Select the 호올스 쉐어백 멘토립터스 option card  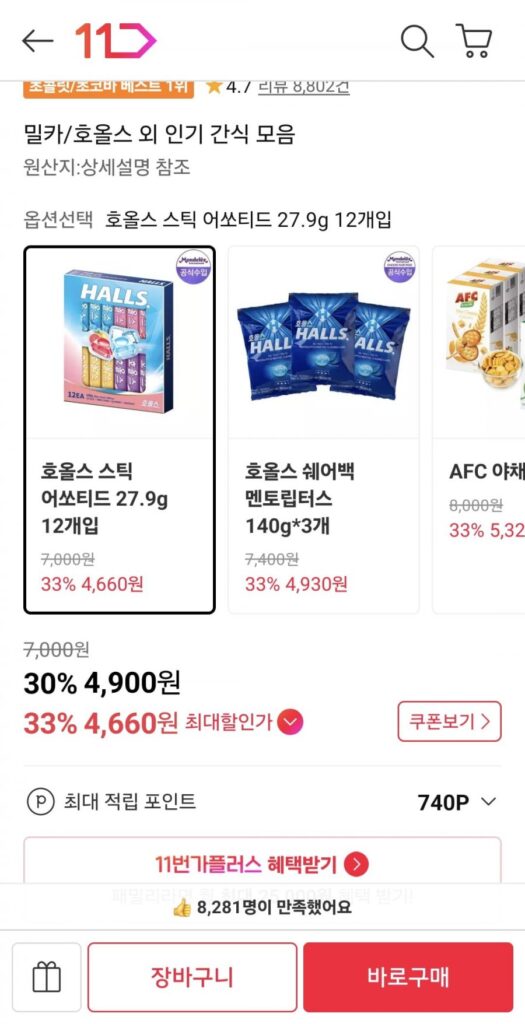[324, 430]
